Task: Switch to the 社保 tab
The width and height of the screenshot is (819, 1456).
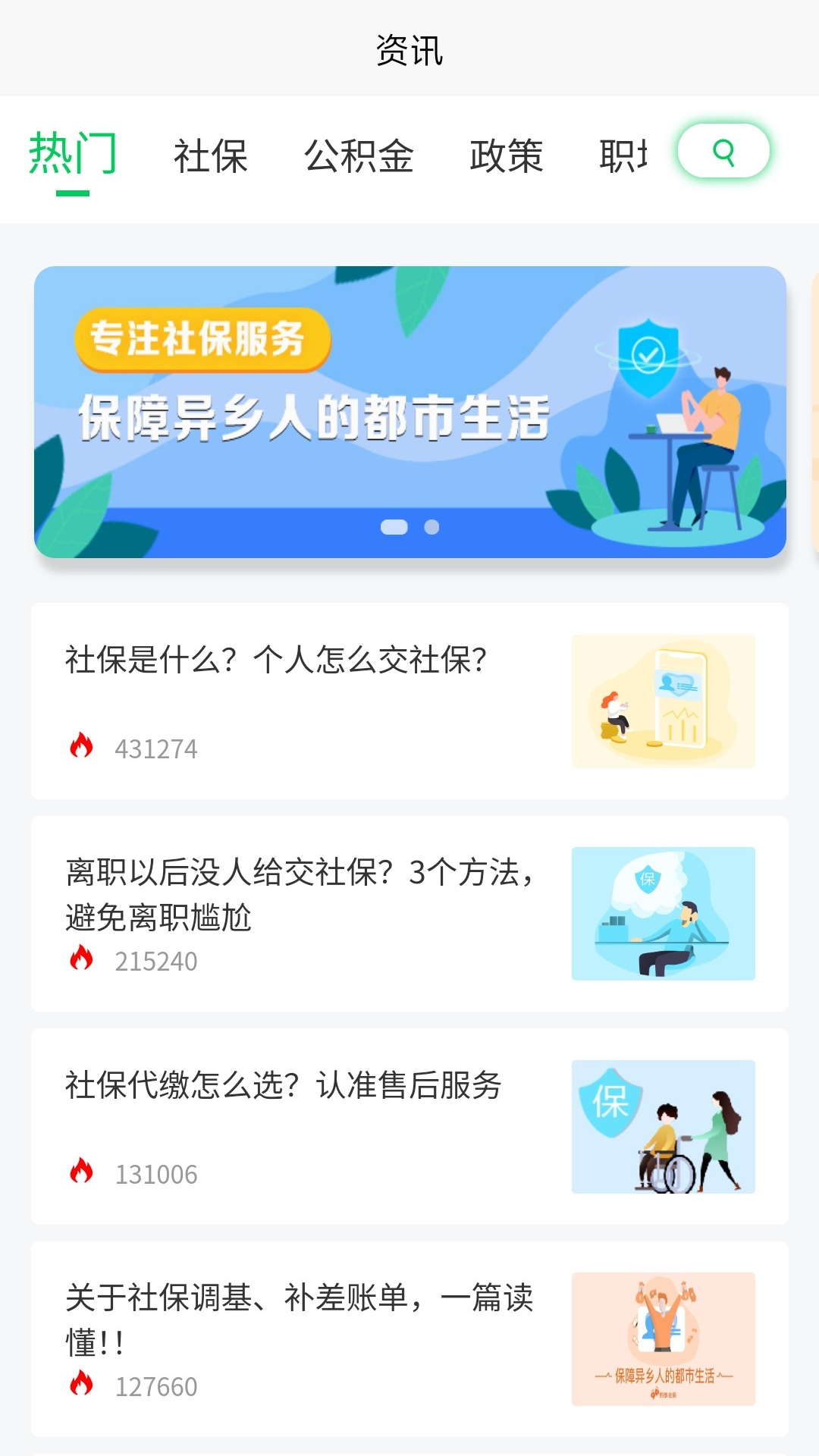Action: pos(211,155)
